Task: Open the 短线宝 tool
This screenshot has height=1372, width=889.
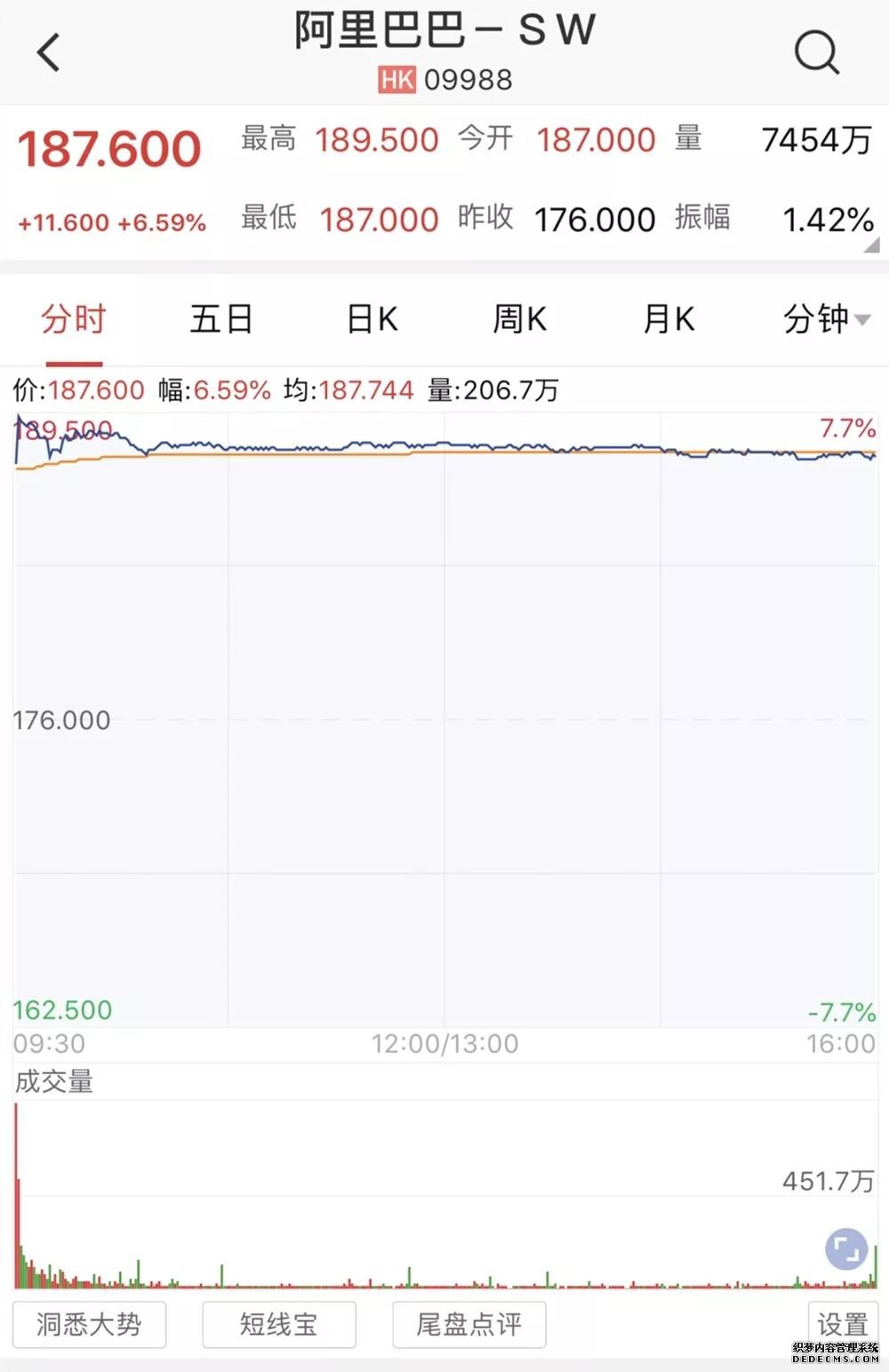Action: coord(279,1325)
